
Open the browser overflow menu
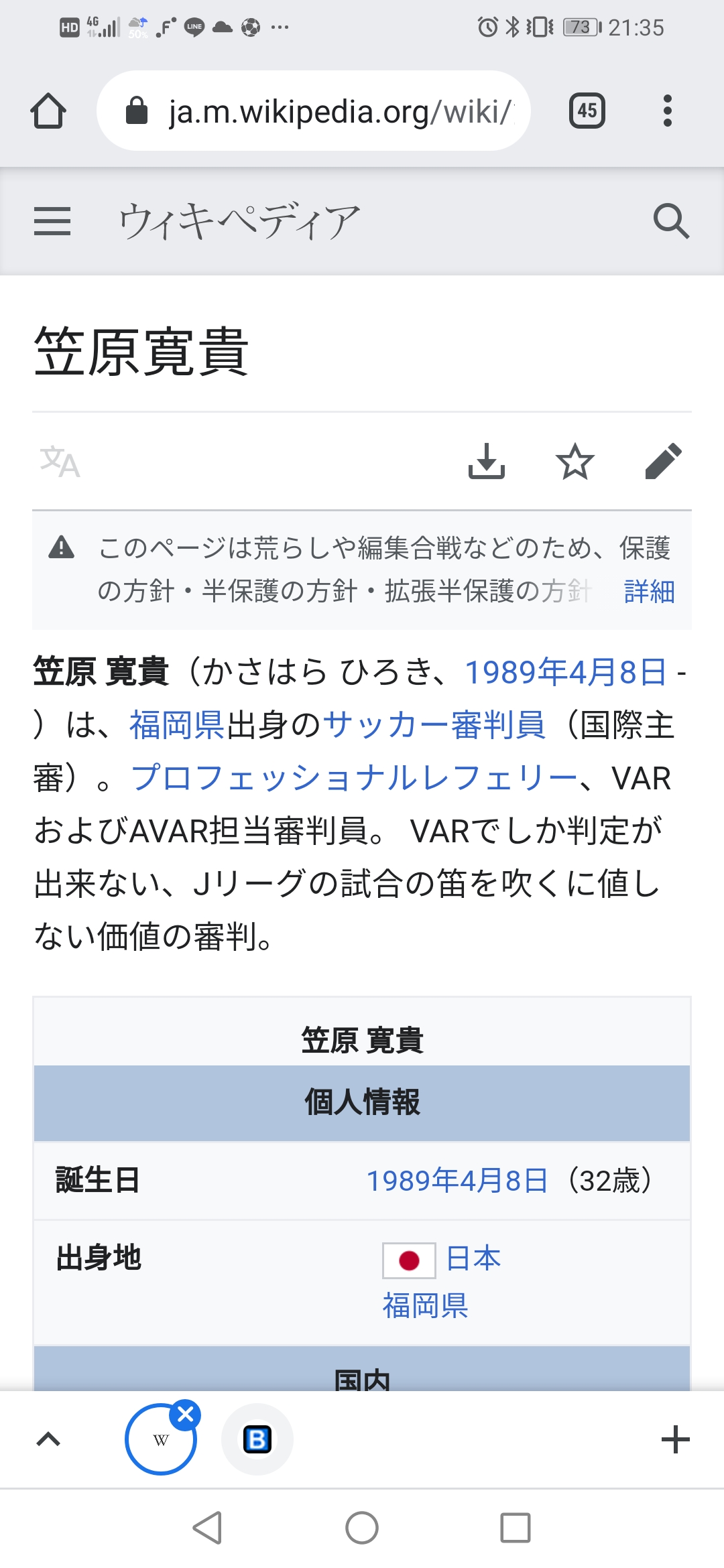click(x=667, y=111)
